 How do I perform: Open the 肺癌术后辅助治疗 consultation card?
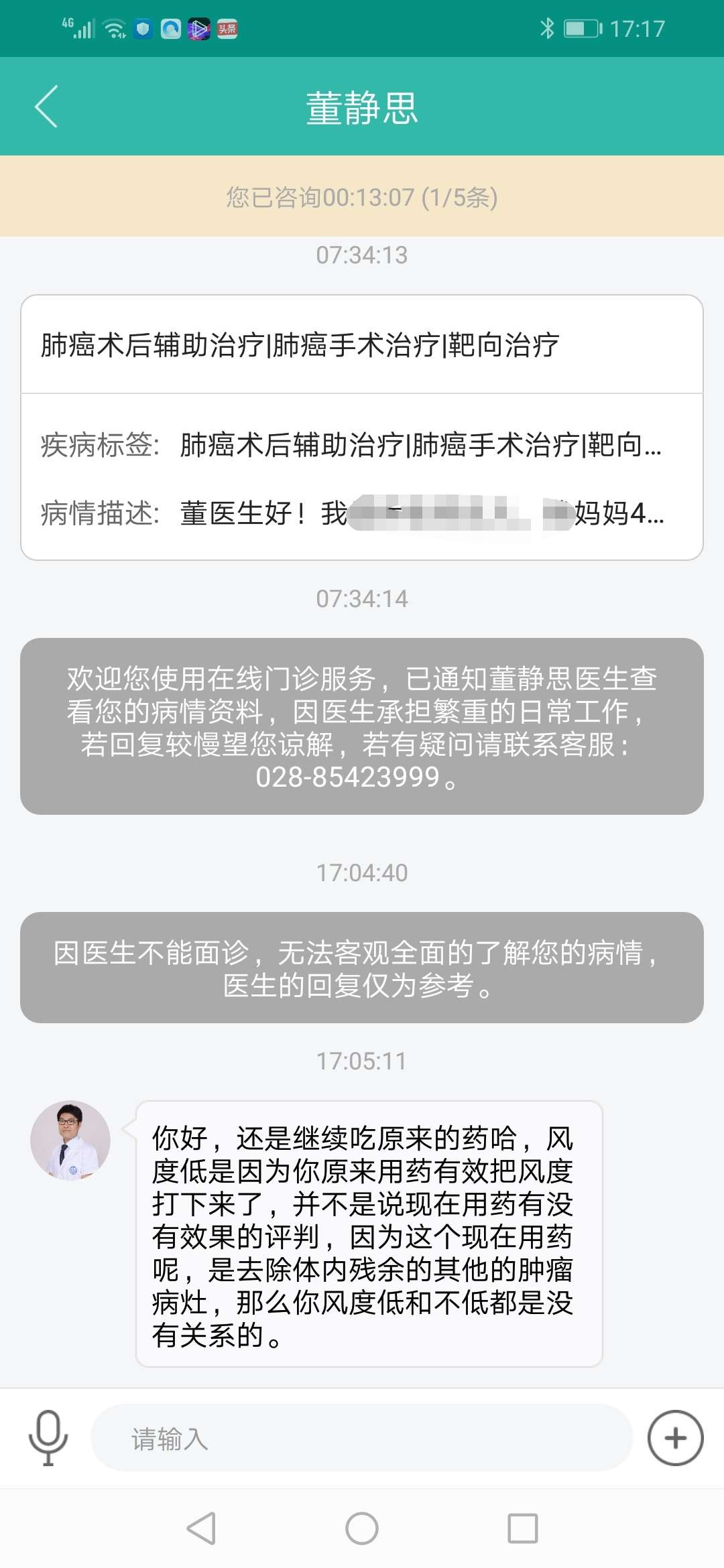coord(362,427)
